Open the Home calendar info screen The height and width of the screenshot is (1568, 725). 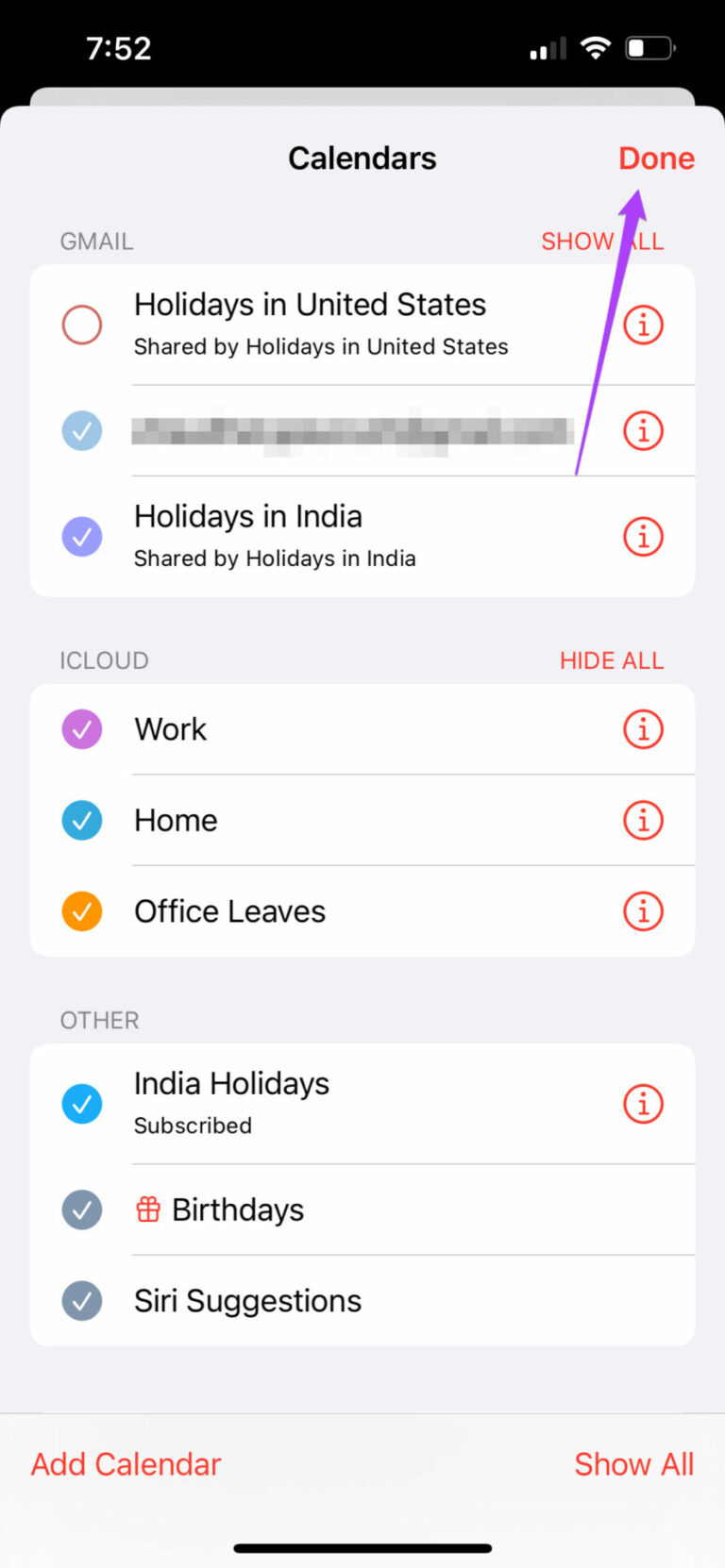pyautogui.click(x=643, y=820)
